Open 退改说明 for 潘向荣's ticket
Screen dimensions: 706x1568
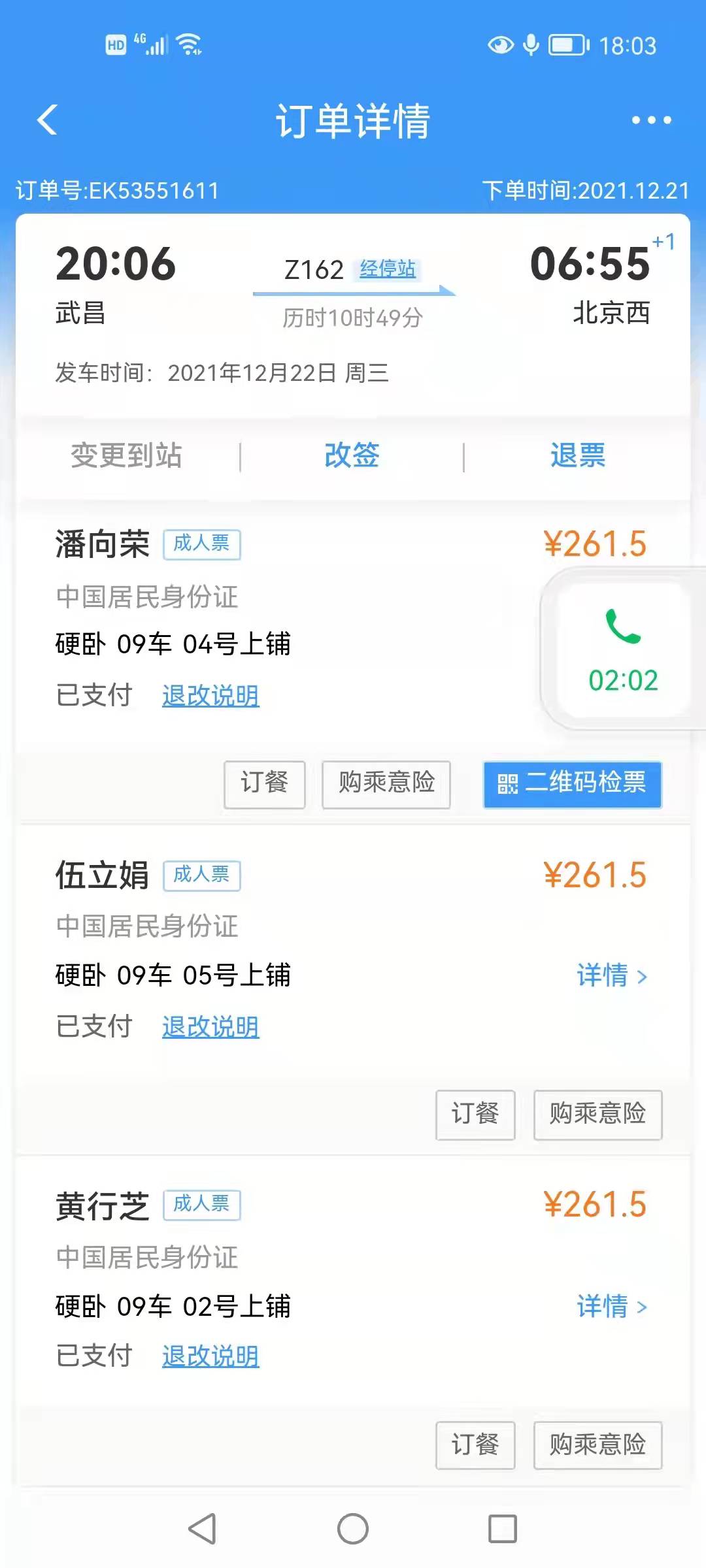[210, 696]
